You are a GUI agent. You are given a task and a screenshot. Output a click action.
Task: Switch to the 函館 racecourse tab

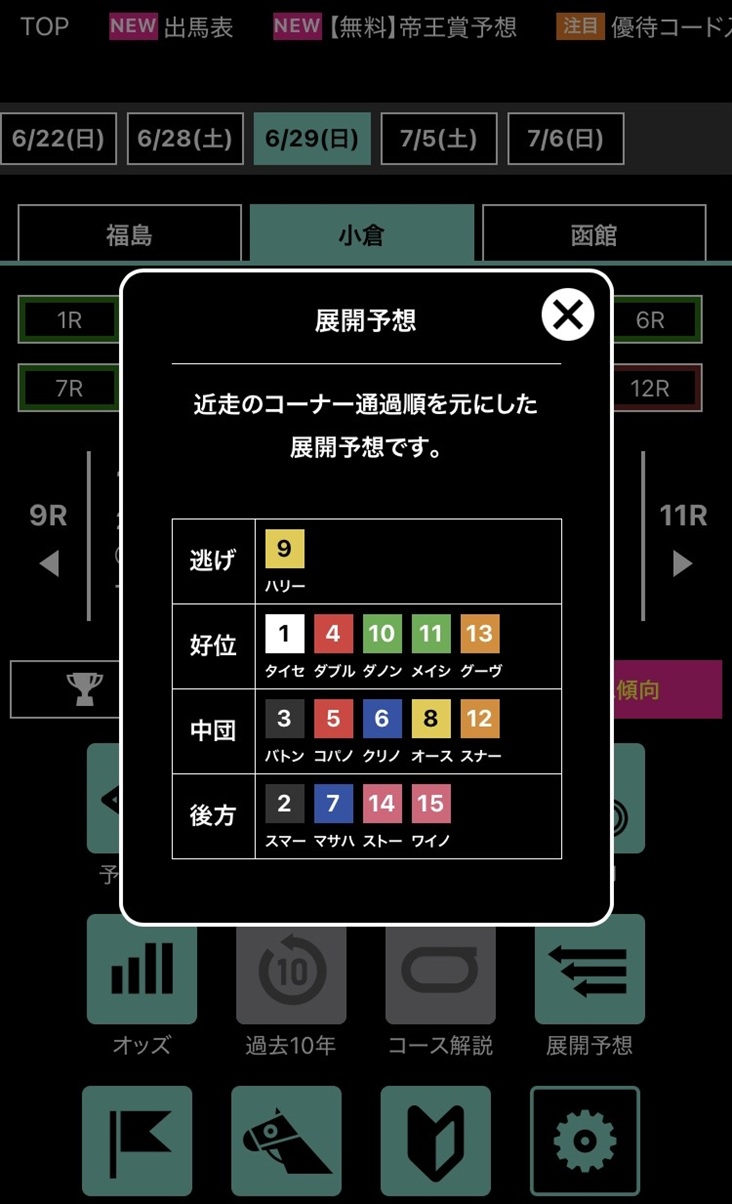coord(594,234)
